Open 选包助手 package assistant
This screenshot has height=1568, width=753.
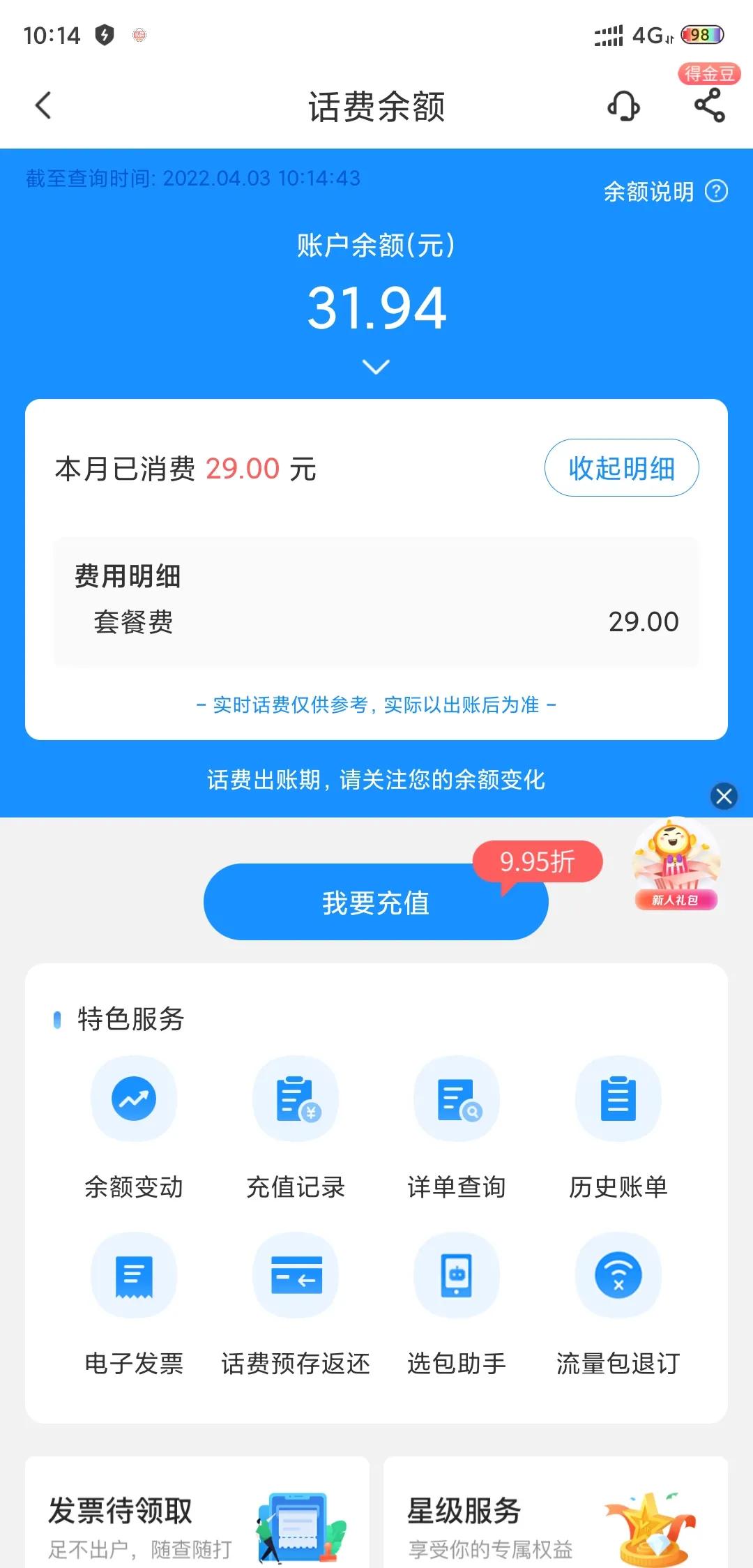click(x=457, y=1308)
